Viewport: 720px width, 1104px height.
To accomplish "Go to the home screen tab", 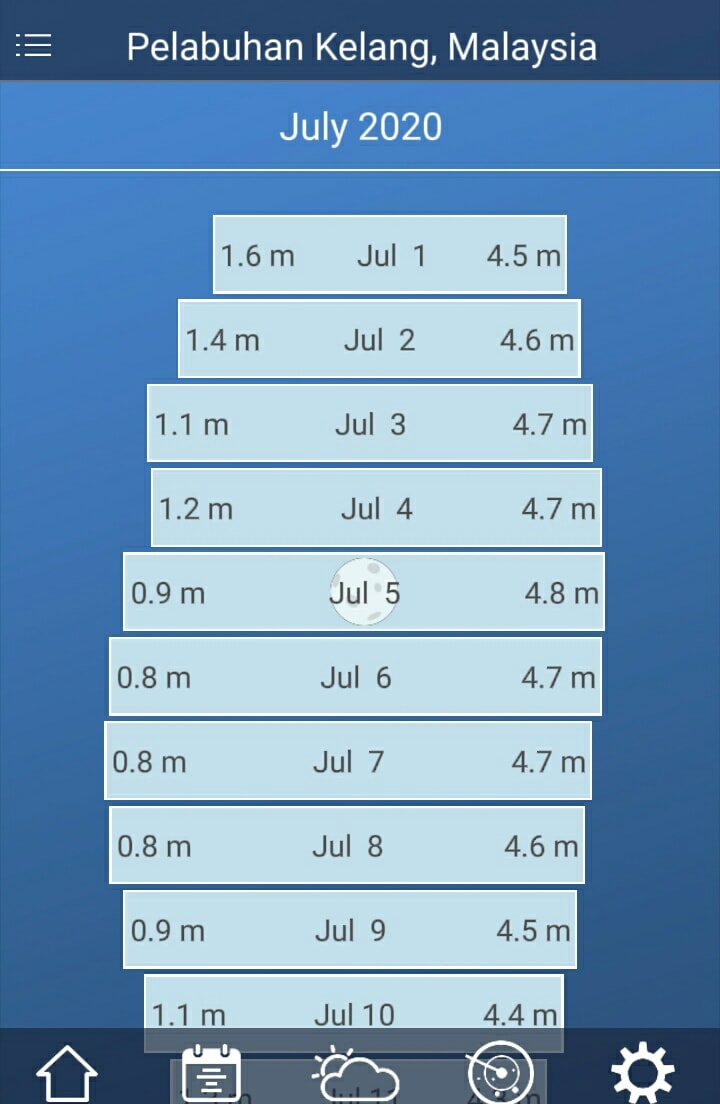I will point(67,1073).
